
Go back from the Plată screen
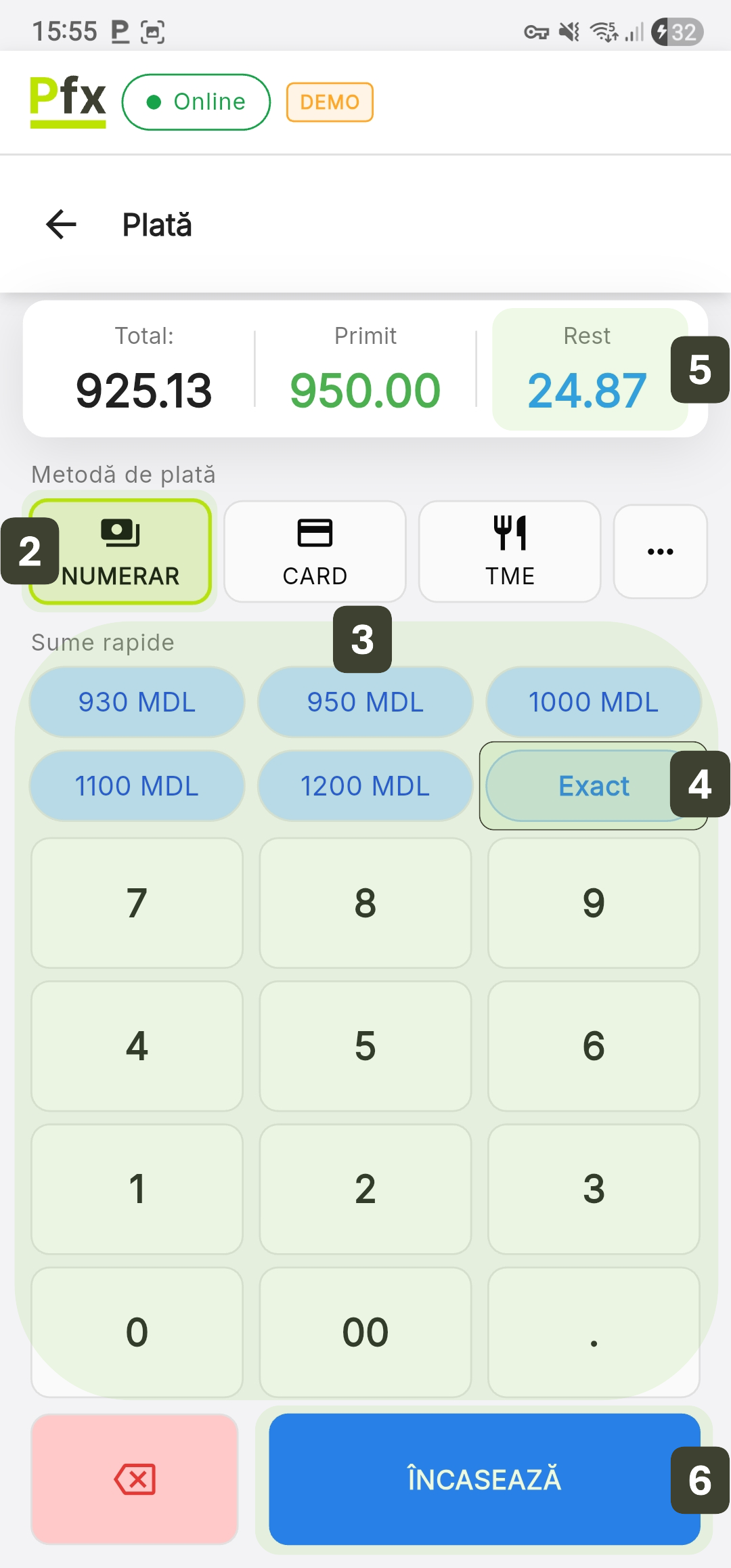61,225
